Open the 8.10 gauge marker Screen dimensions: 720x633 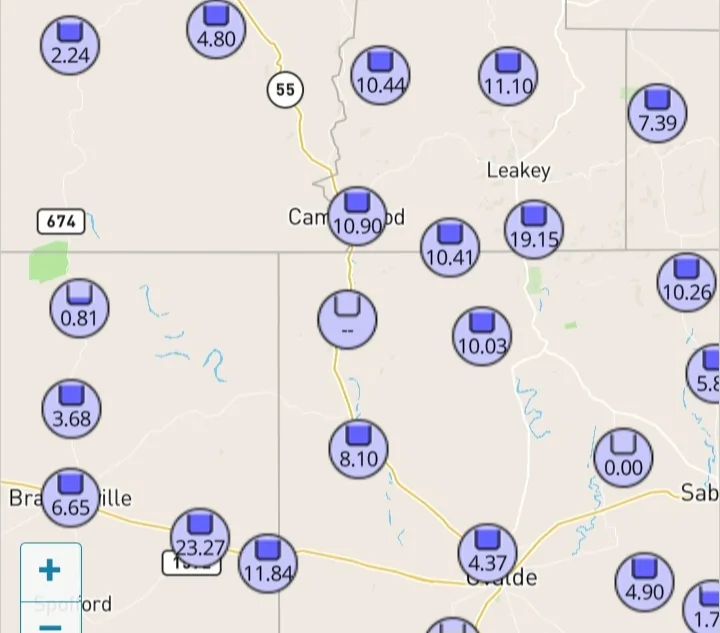(x=358, y=449)
